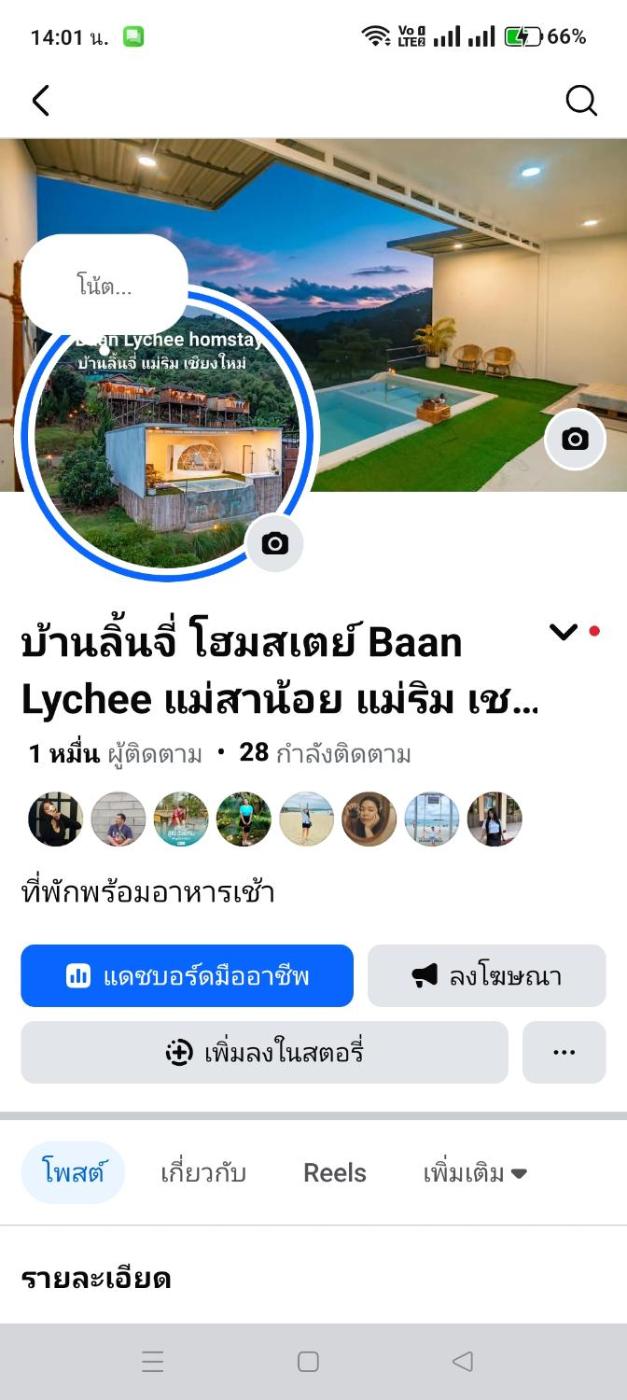This screenshot has width=627, height=1400.
Task: Open the system recent apps button
Action: [152, 1361]
